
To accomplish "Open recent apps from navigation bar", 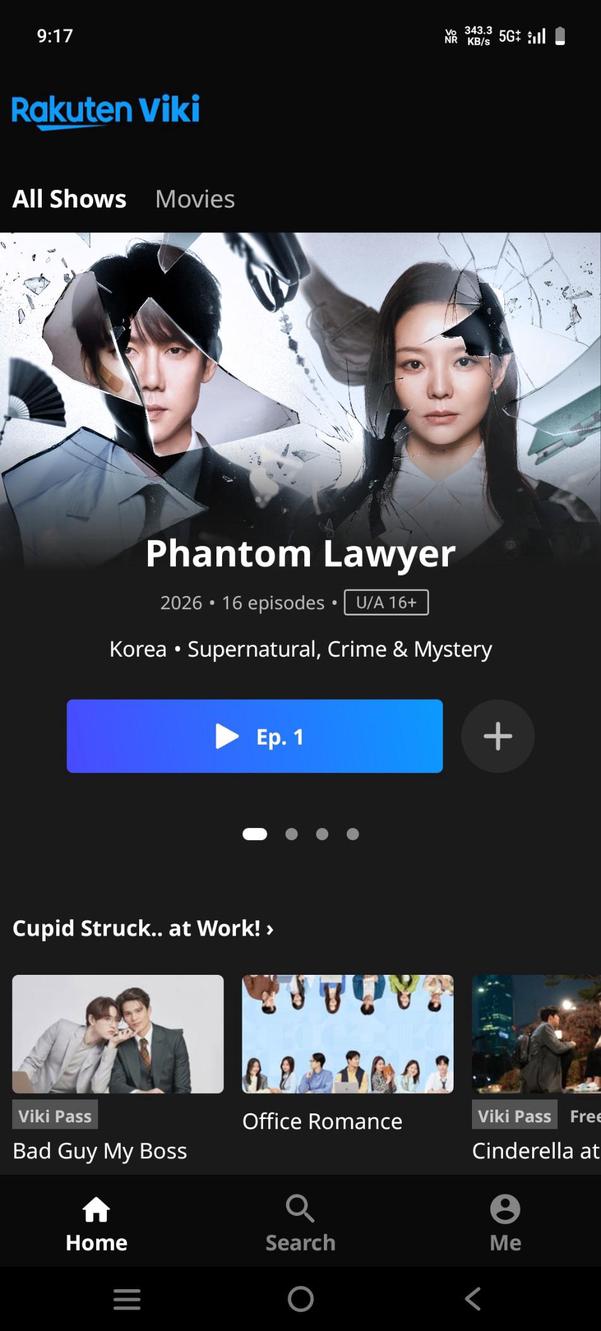I will point(127,1299).
